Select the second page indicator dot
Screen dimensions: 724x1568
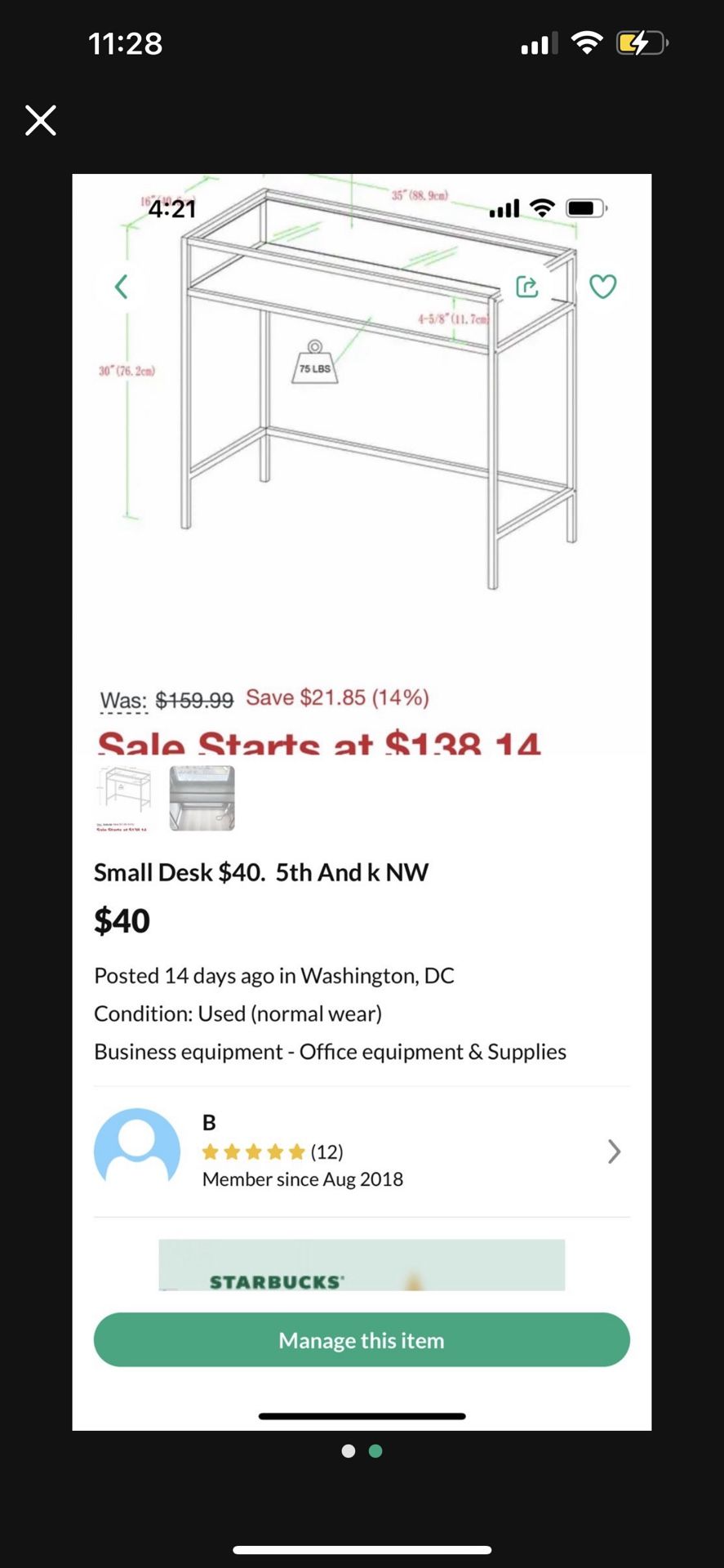[375, 1450]
